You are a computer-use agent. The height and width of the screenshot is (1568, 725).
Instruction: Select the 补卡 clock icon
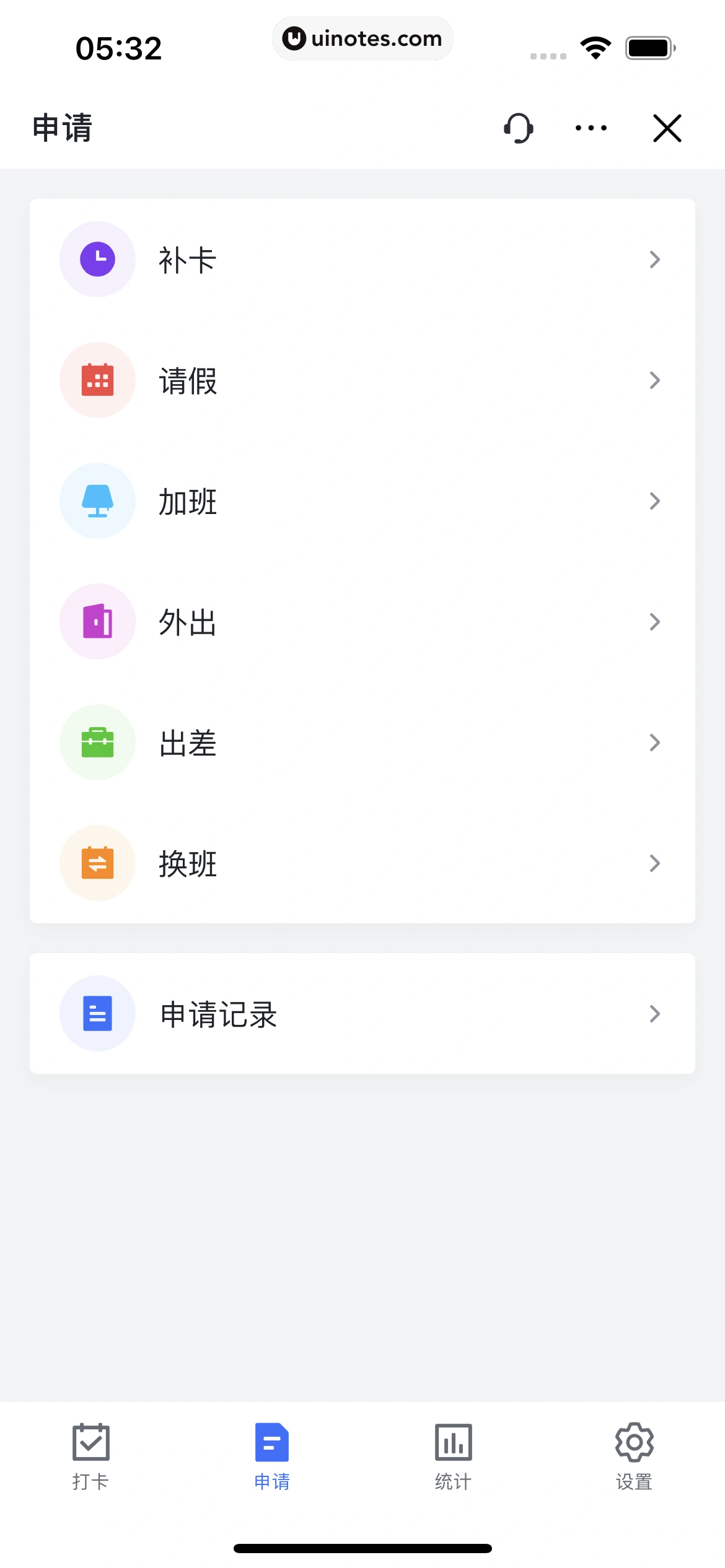pos(97,259)
